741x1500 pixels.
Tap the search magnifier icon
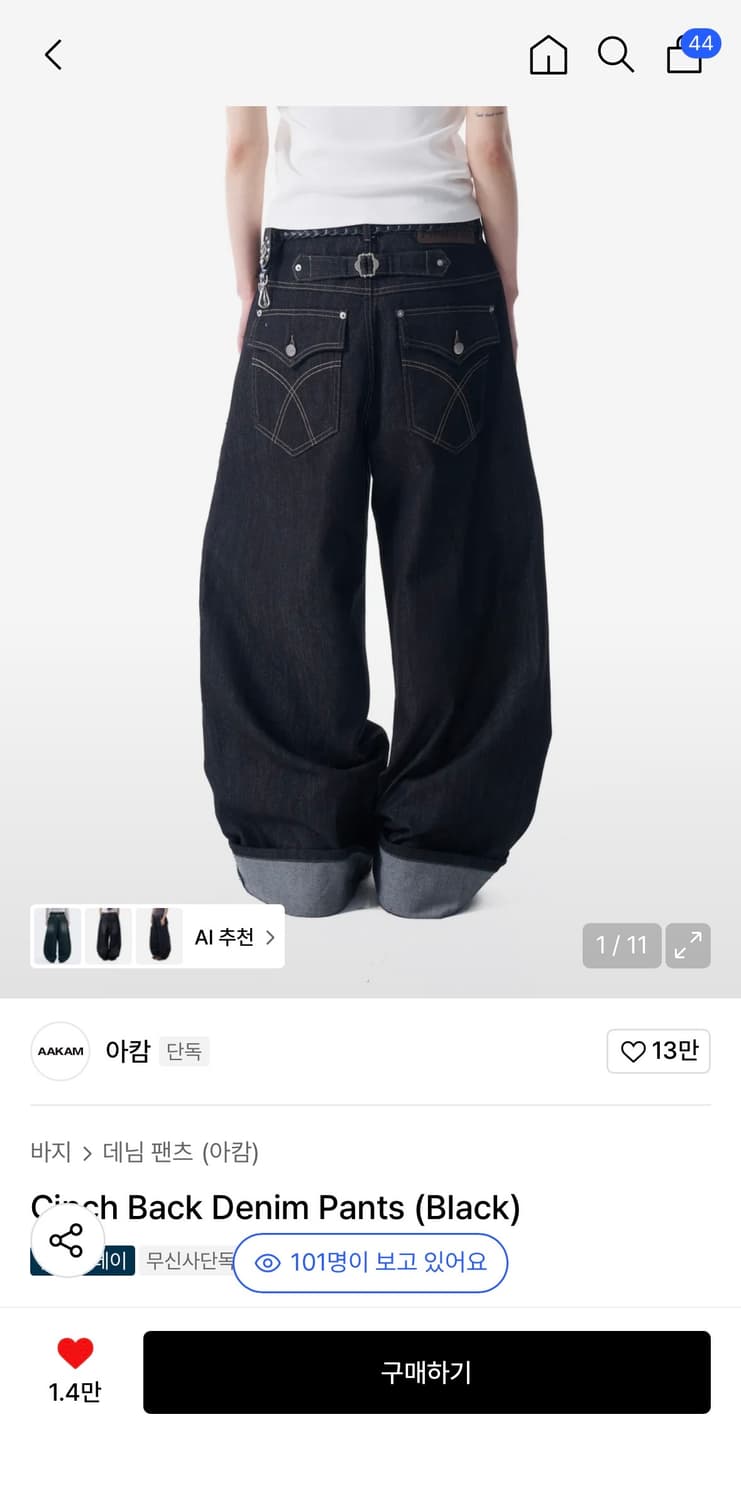[616, 55]
